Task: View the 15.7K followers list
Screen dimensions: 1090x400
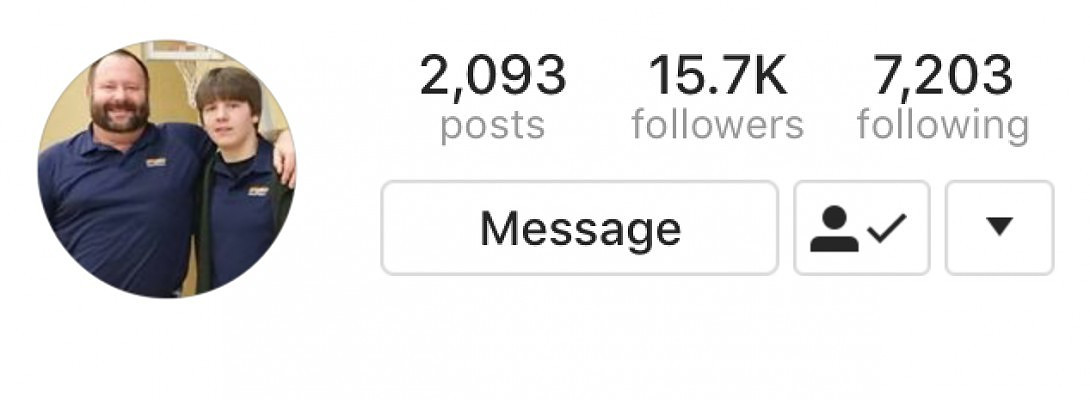Action: click(x=717, y=100)
